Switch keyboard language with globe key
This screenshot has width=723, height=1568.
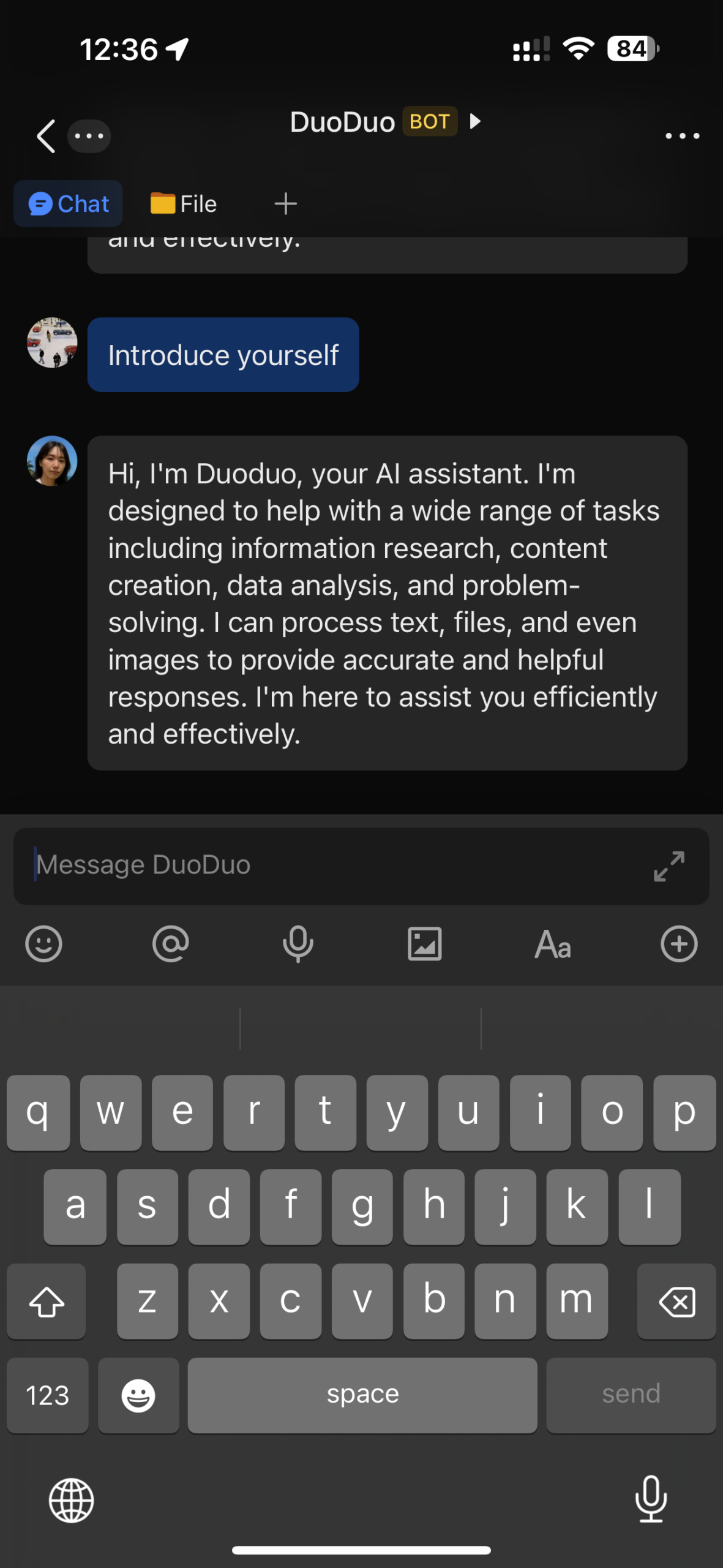coord(72,1500)
